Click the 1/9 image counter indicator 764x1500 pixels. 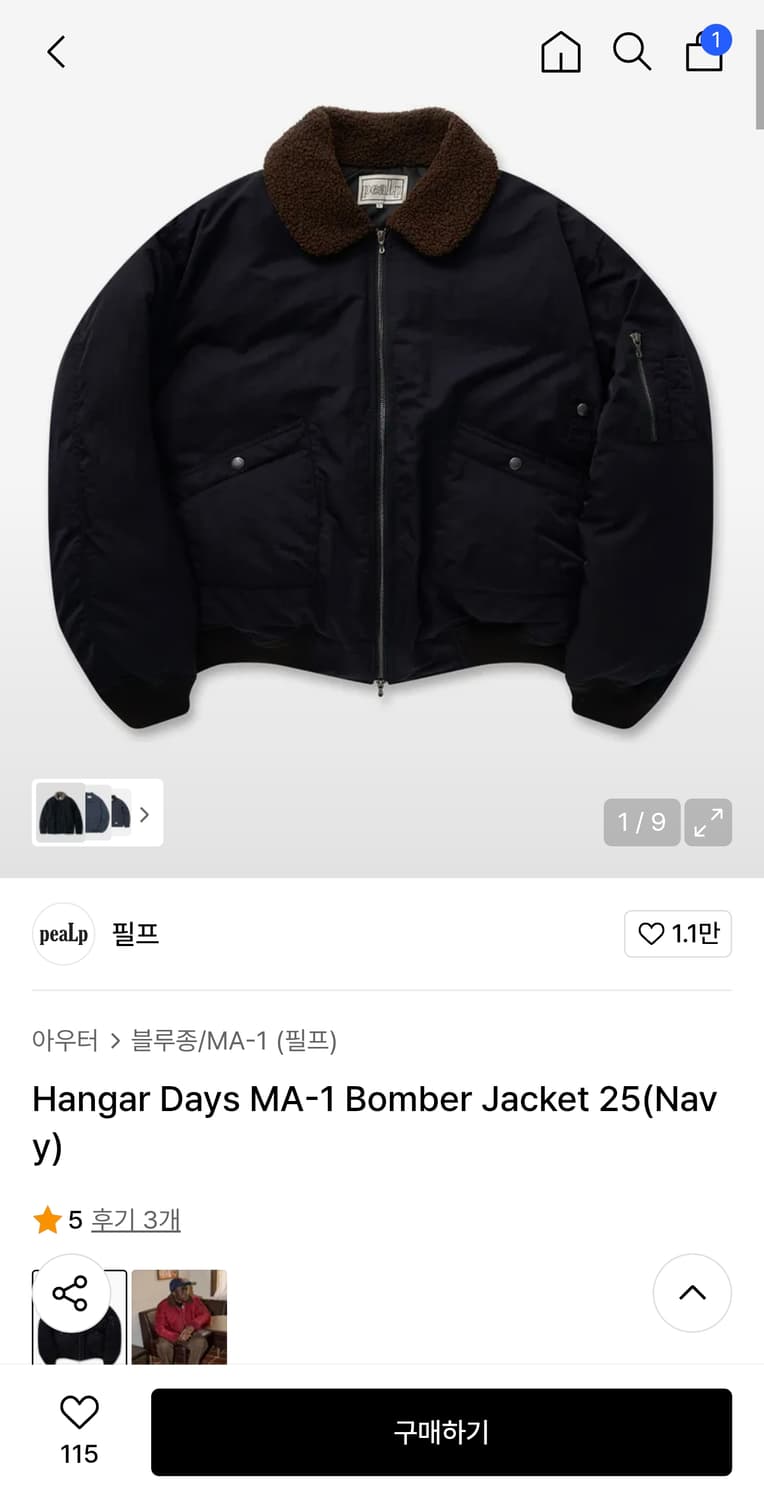click(x=641, y=822)
